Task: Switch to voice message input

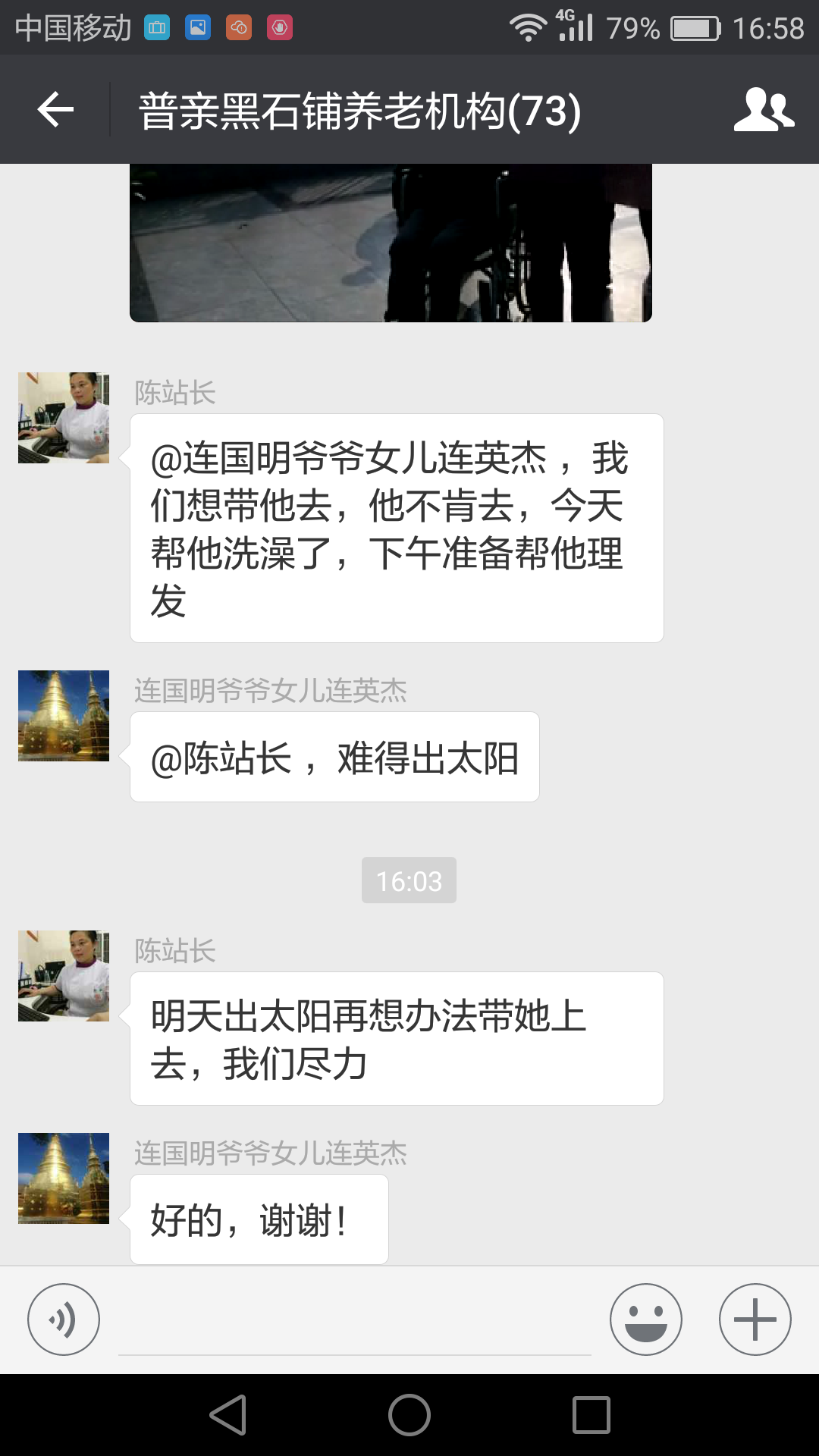Action: pos(64,1319)
